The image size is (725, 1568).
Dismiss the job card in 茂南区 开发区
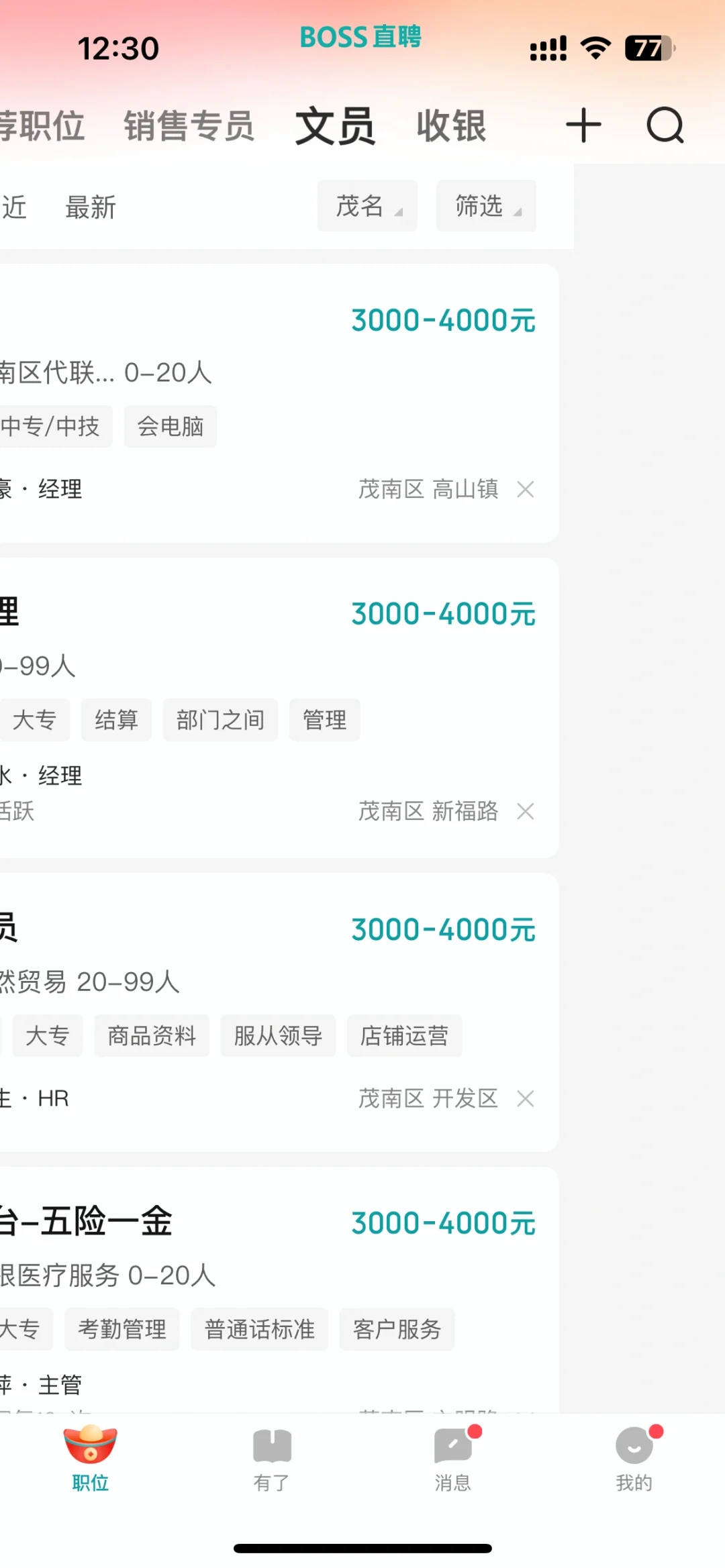tap(526, 1098)
